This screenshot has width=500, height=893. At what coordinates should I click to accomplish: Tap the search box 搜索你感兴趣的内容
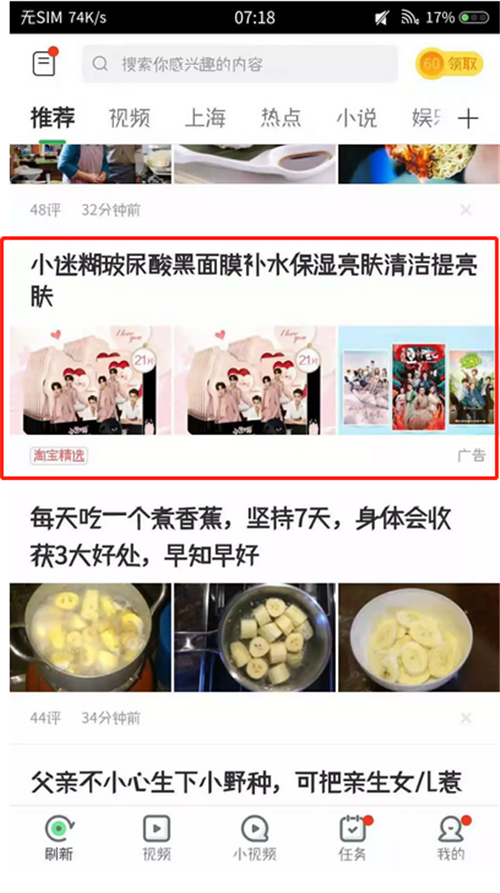(x=240, y=64)
